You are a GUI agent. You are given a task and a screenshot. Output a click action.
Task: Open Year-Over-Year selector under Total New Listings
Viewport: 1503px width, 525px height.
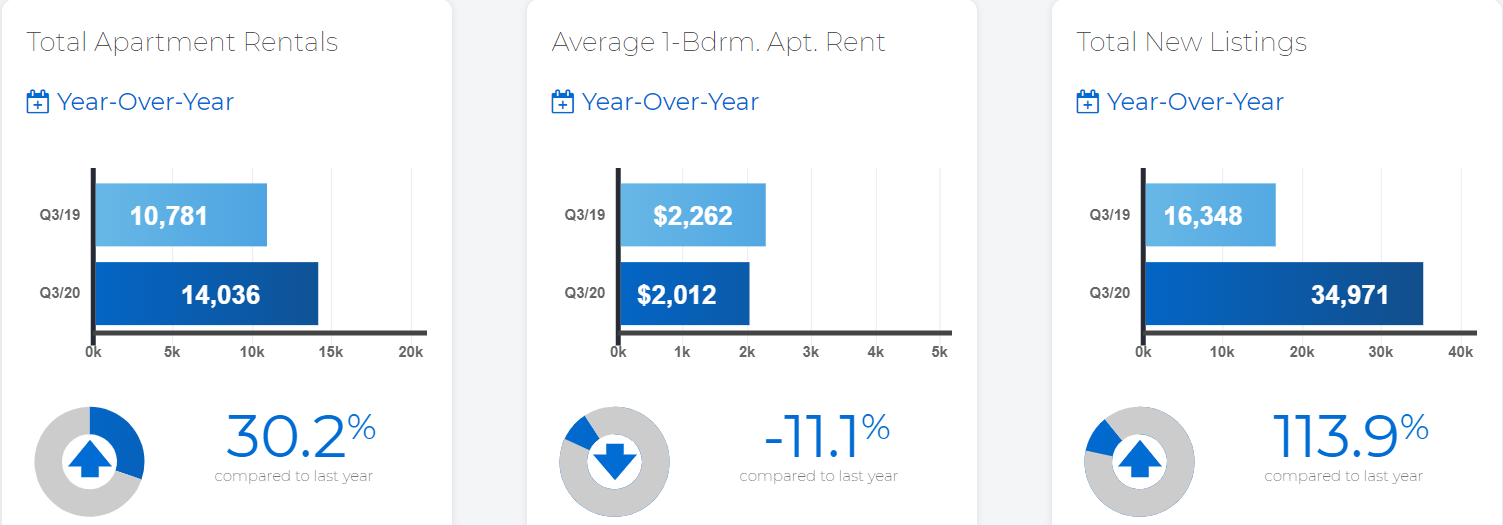(1180, 102)
